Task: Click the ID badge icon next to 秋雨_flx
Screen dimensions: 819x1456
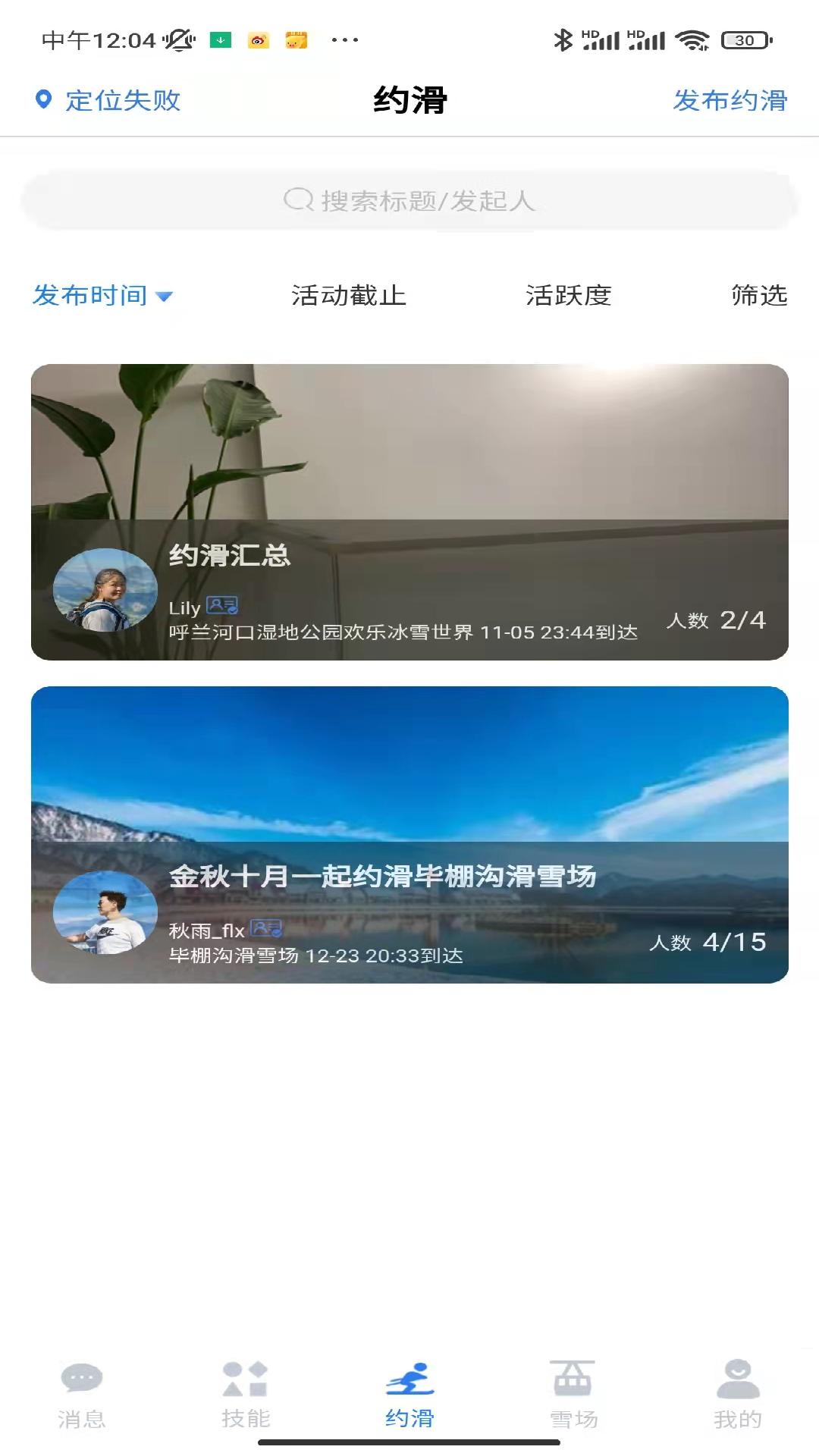Action: pos(266,927)
